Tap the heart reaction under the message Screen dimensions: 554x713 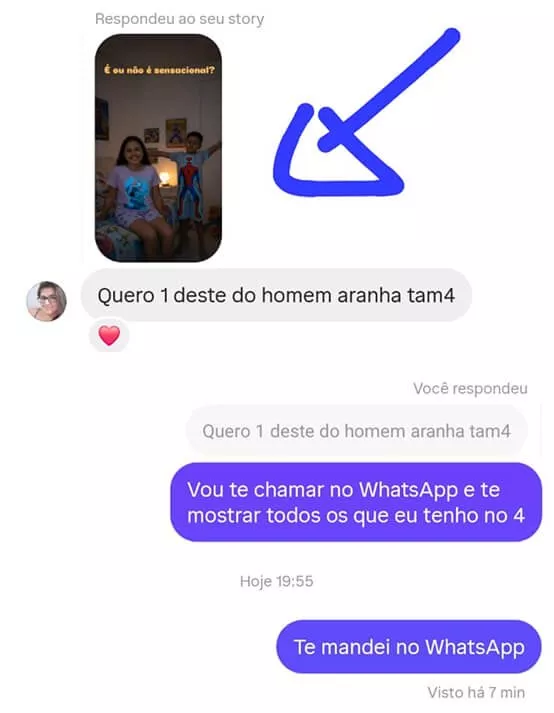coord(109,336)
